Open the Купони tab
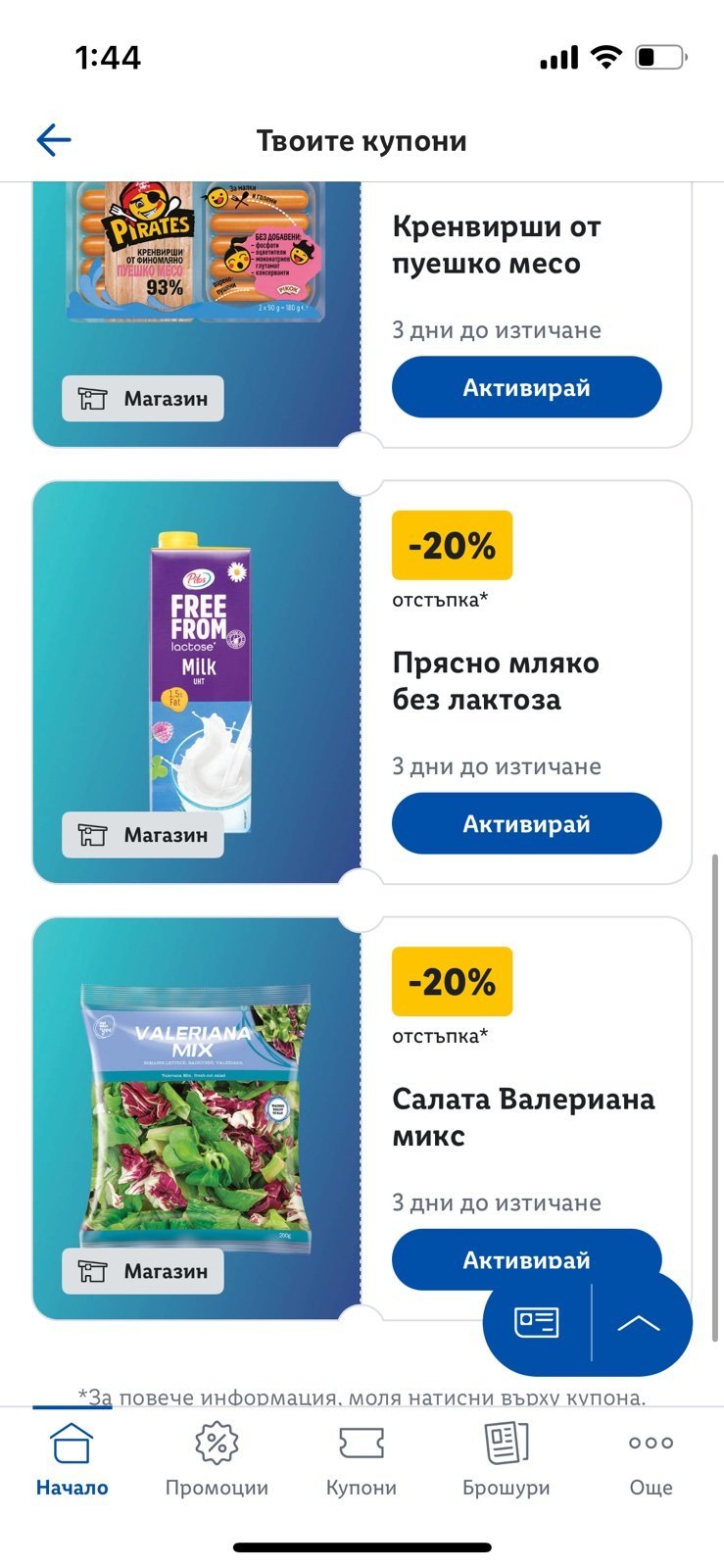 click(362, 1460)
